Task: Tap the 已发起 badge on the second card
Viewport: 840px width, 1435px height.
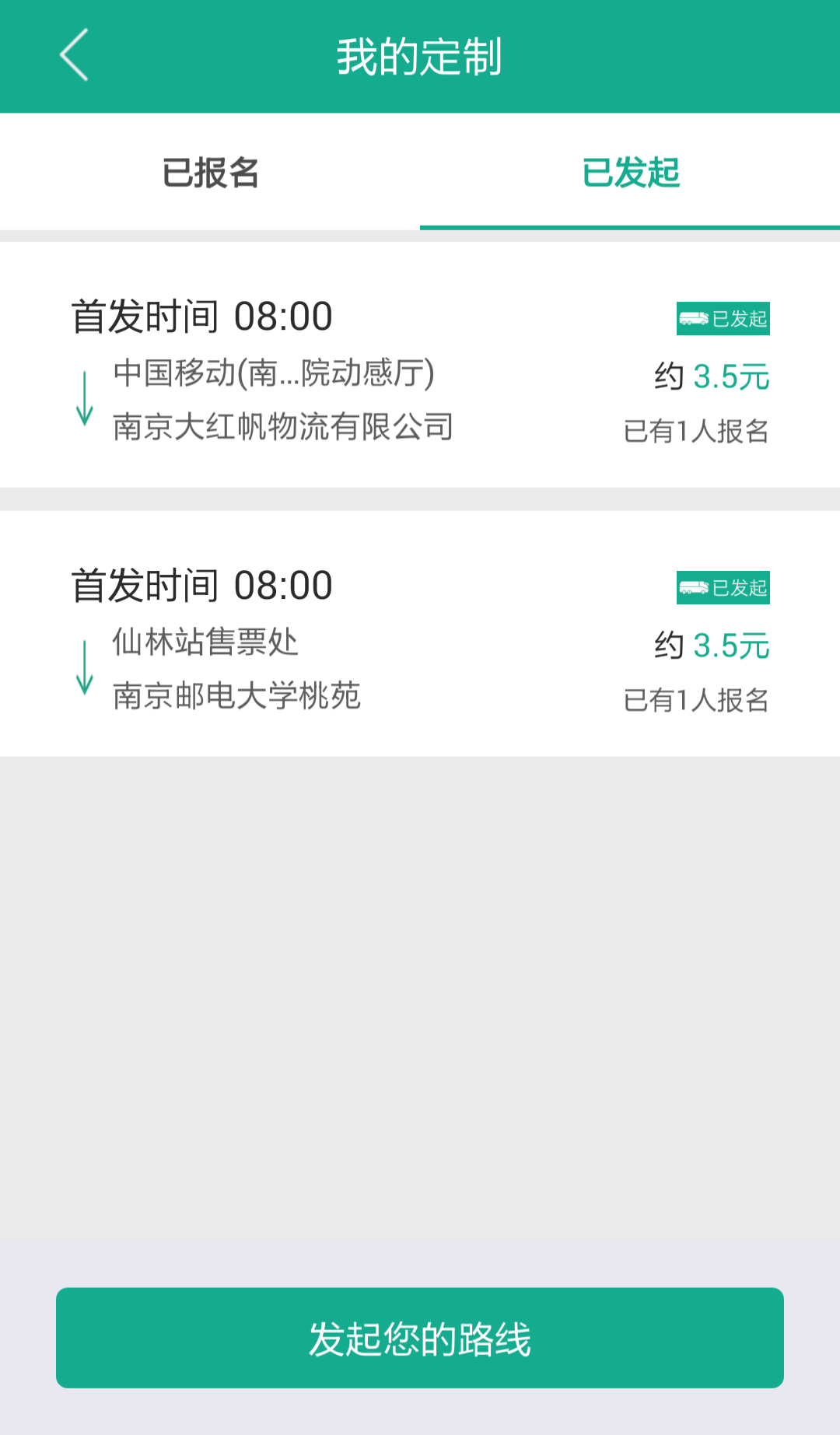Action: point(723,589)
